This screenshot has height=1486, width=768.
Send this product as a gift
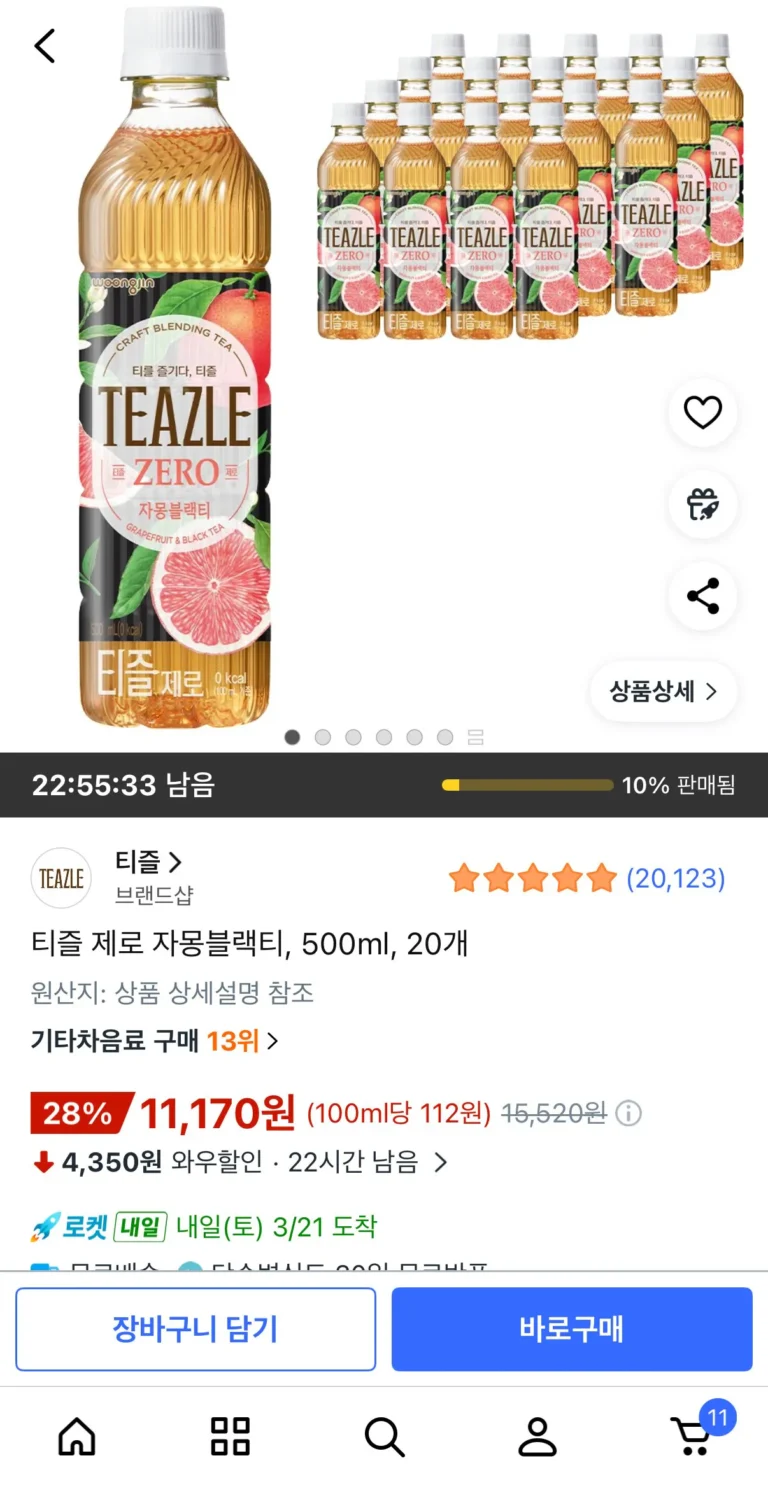click(703, 504)
